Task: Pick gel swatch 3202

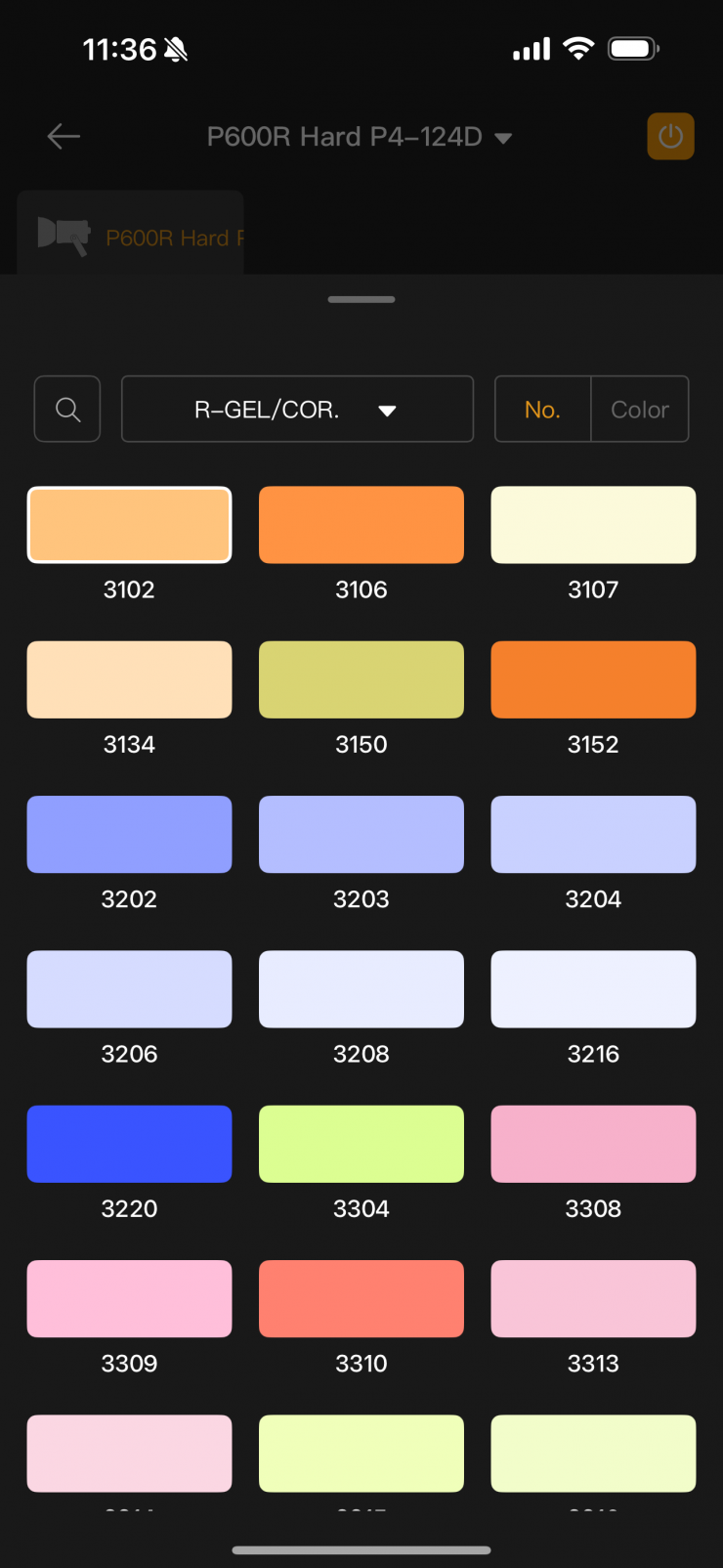Action: [129, 834]
